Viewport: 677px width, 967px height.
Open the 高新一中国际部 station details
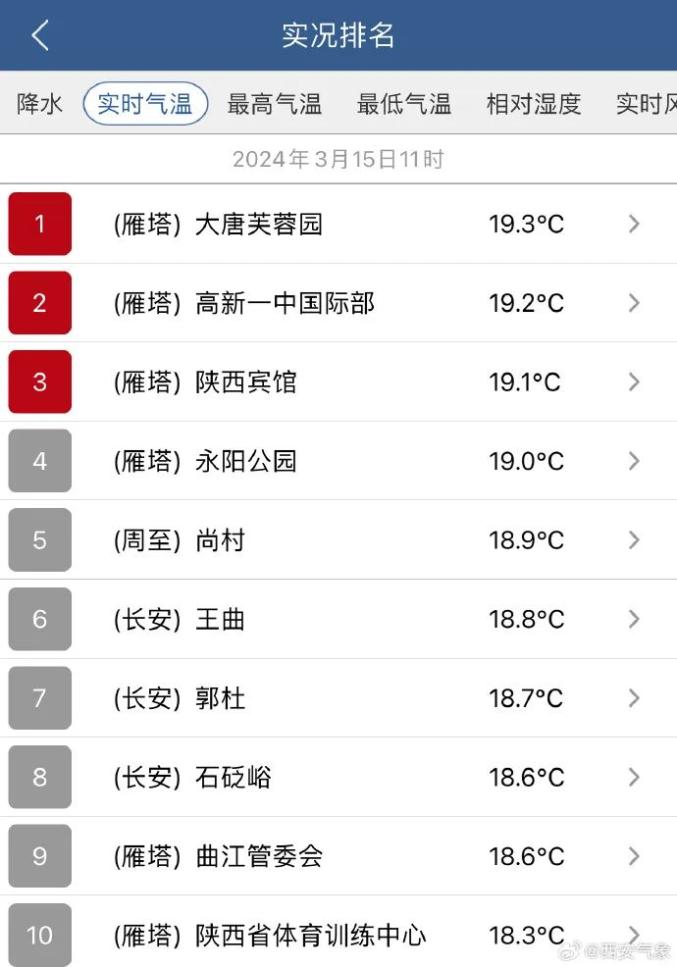coord(338,303)
